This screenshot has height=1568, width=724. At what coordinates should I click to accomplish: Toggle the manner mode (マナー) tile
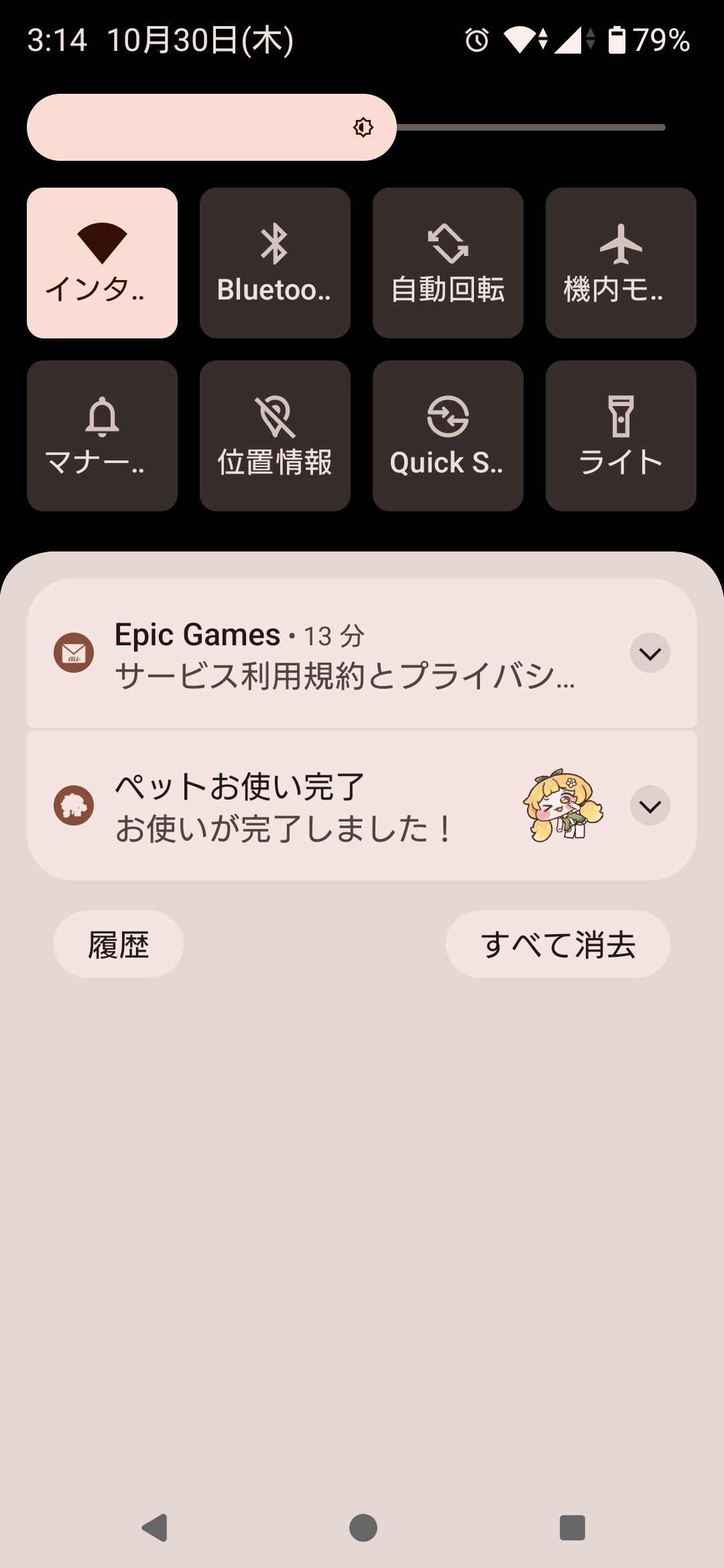(102, 436)
